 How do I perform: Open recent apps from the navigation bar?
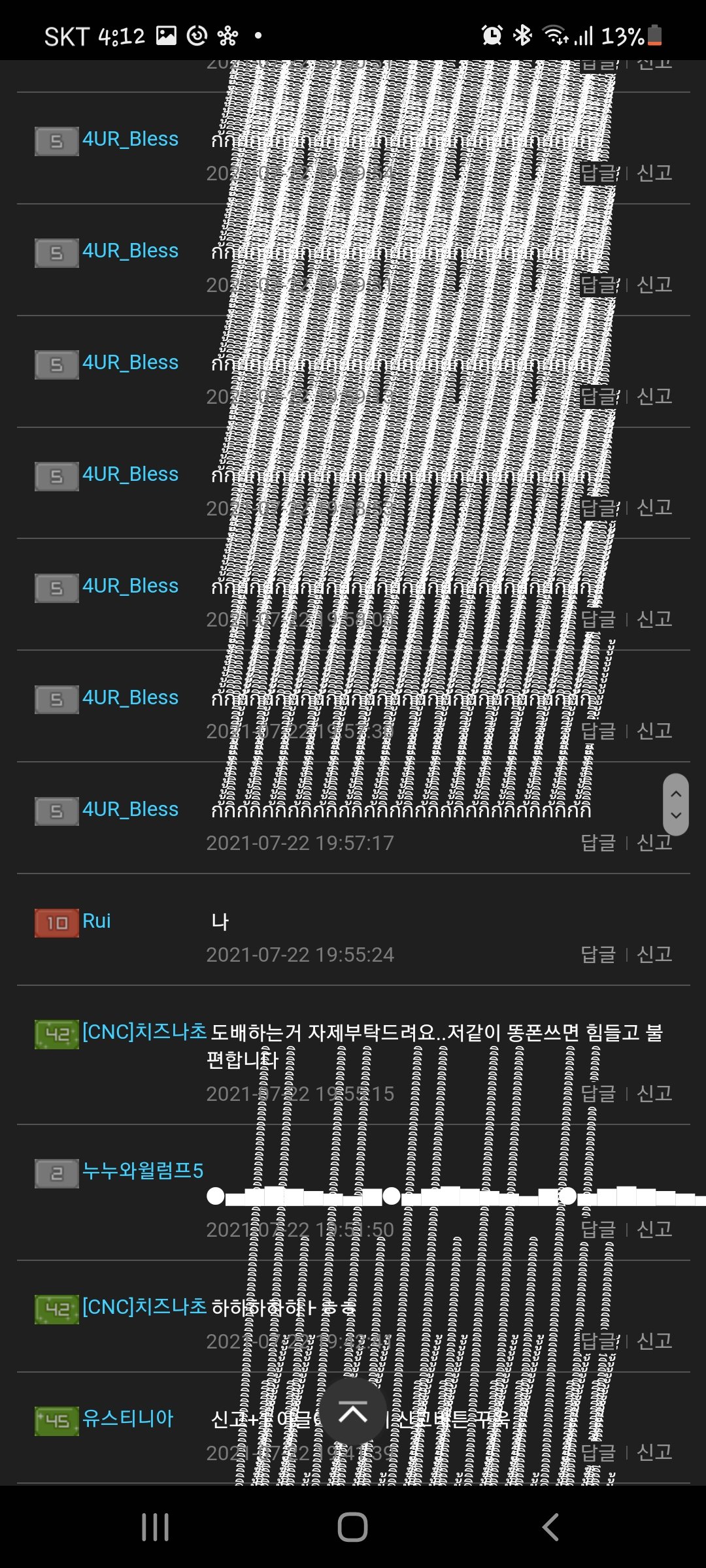[156, 1527]
